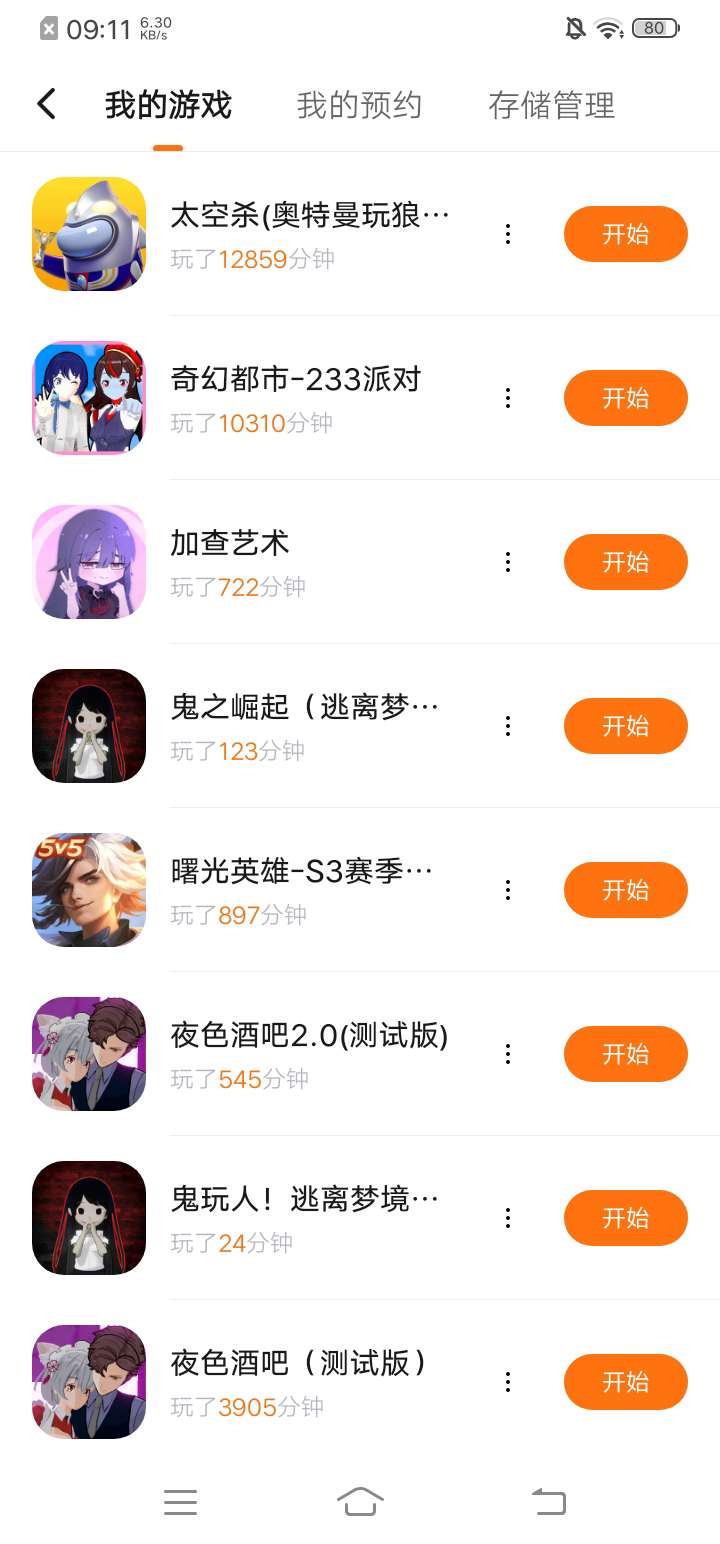Image resolution: width=720 pixels, height=1544 pixels.
Task: Launch 鬼玩人！逃离梦境 with 开始
Action: 625,1218
